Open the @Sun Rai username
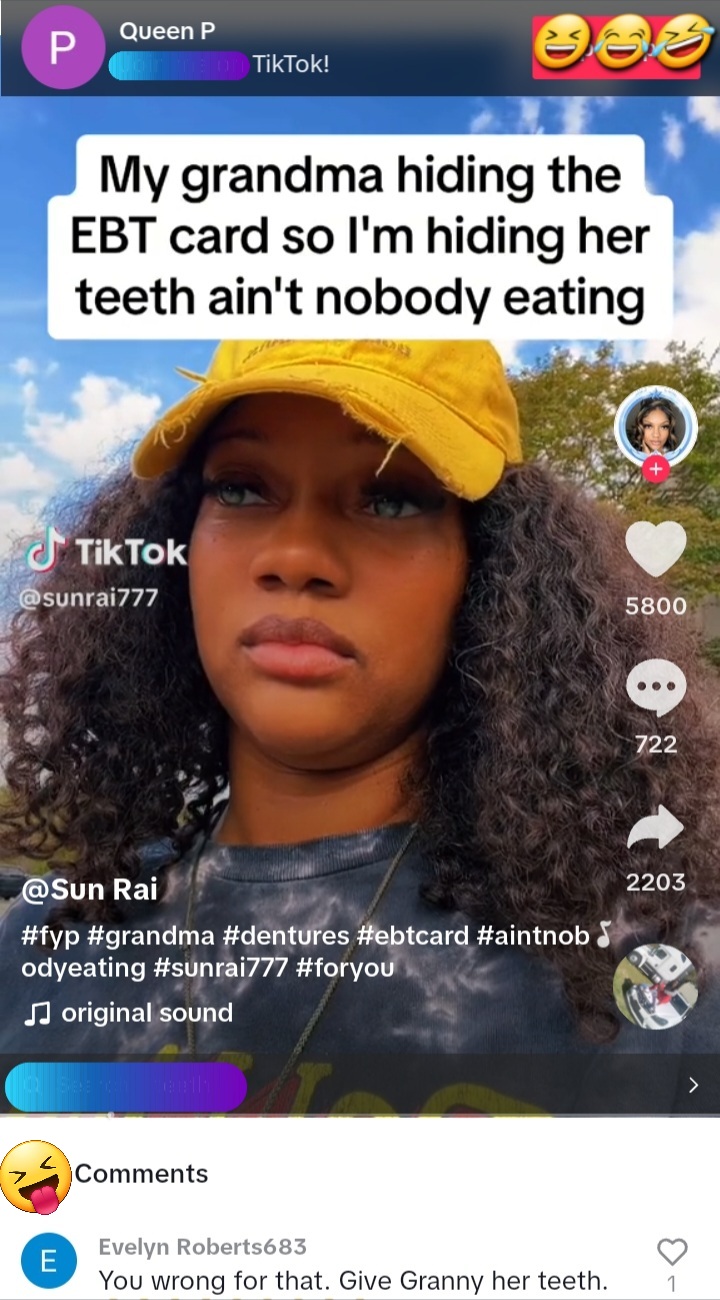The width and height of the screenshot is (720, 1300). pos(90,889)
